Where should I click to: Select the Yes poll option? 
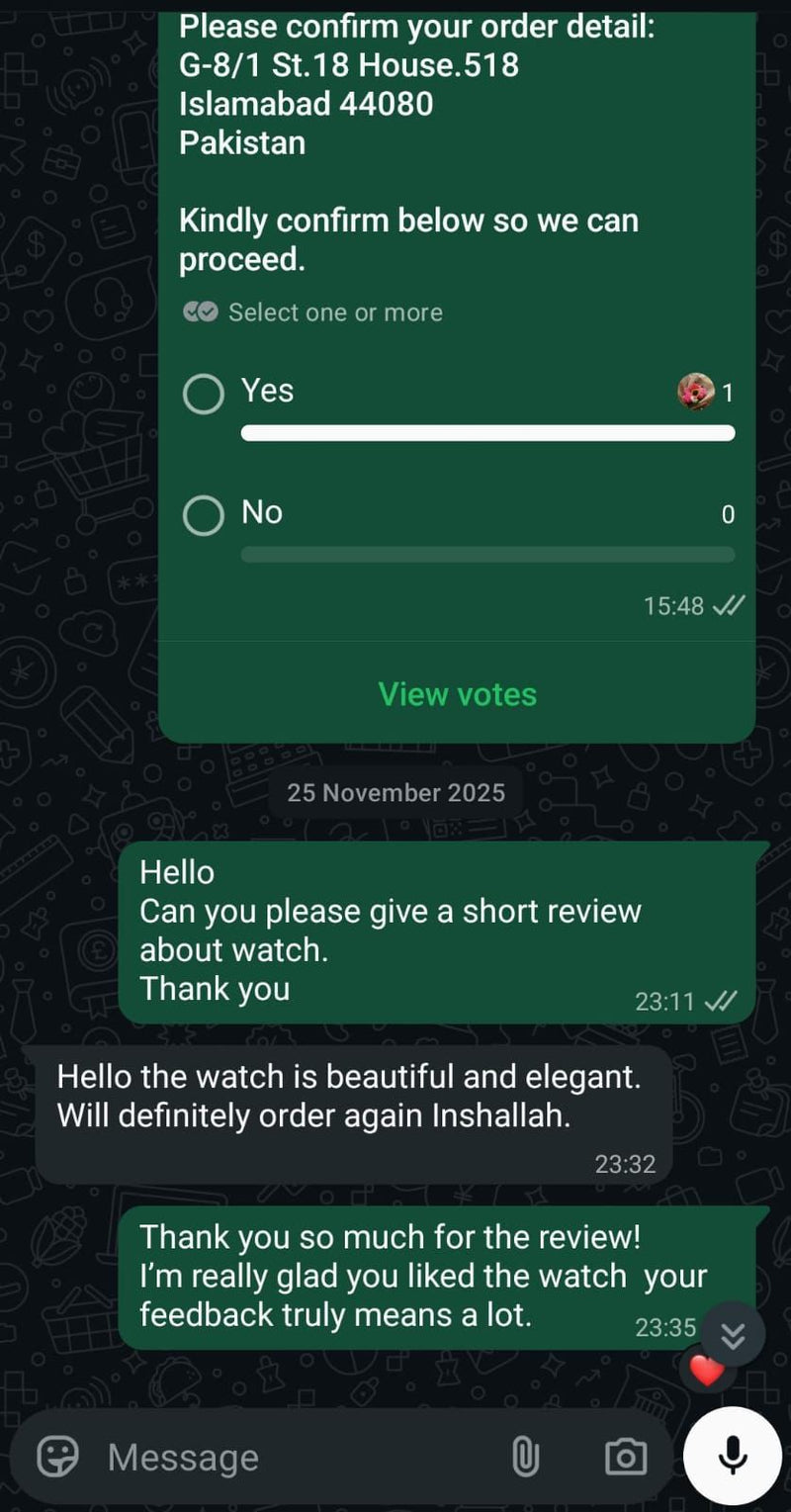pos(204,395)
